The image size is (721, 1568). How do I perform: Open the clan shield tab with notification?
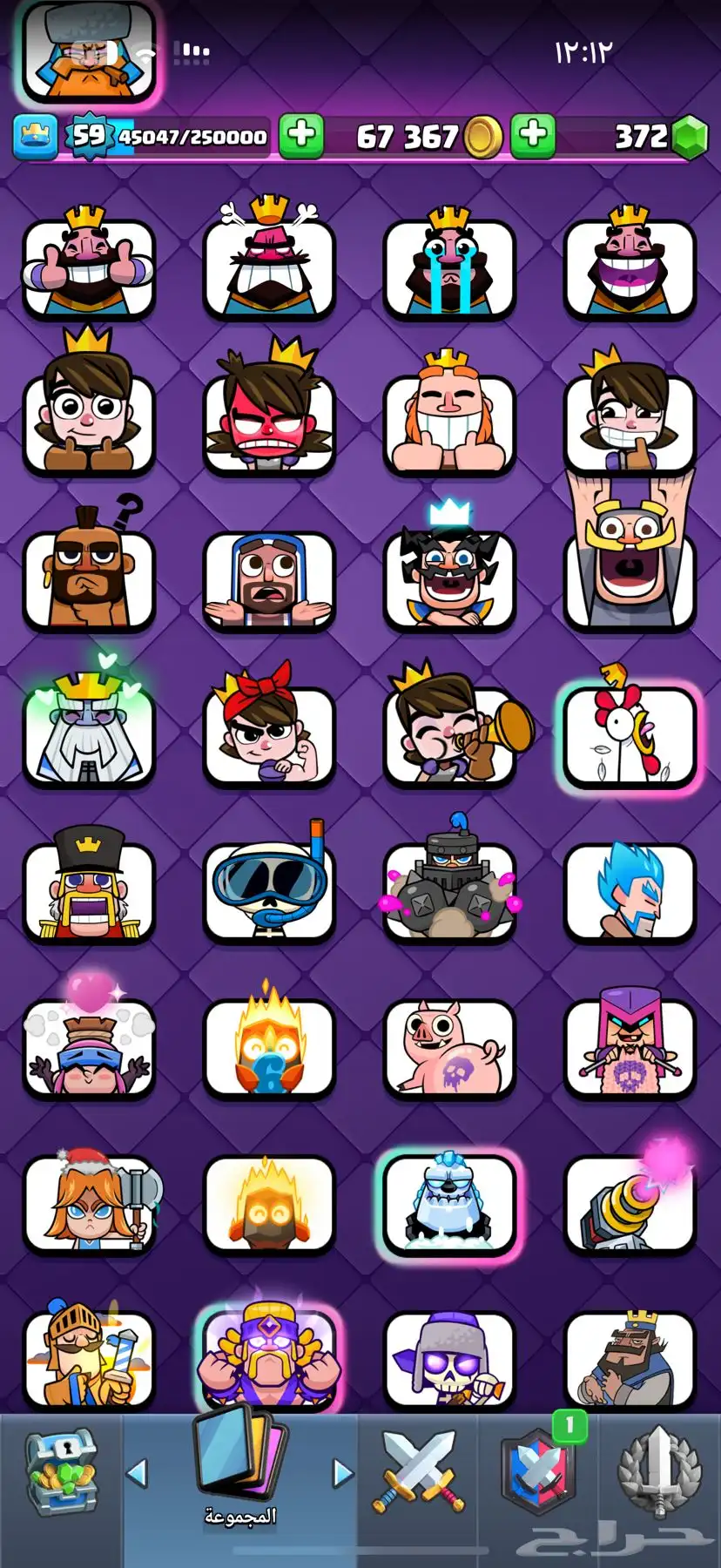point(538,1472)
